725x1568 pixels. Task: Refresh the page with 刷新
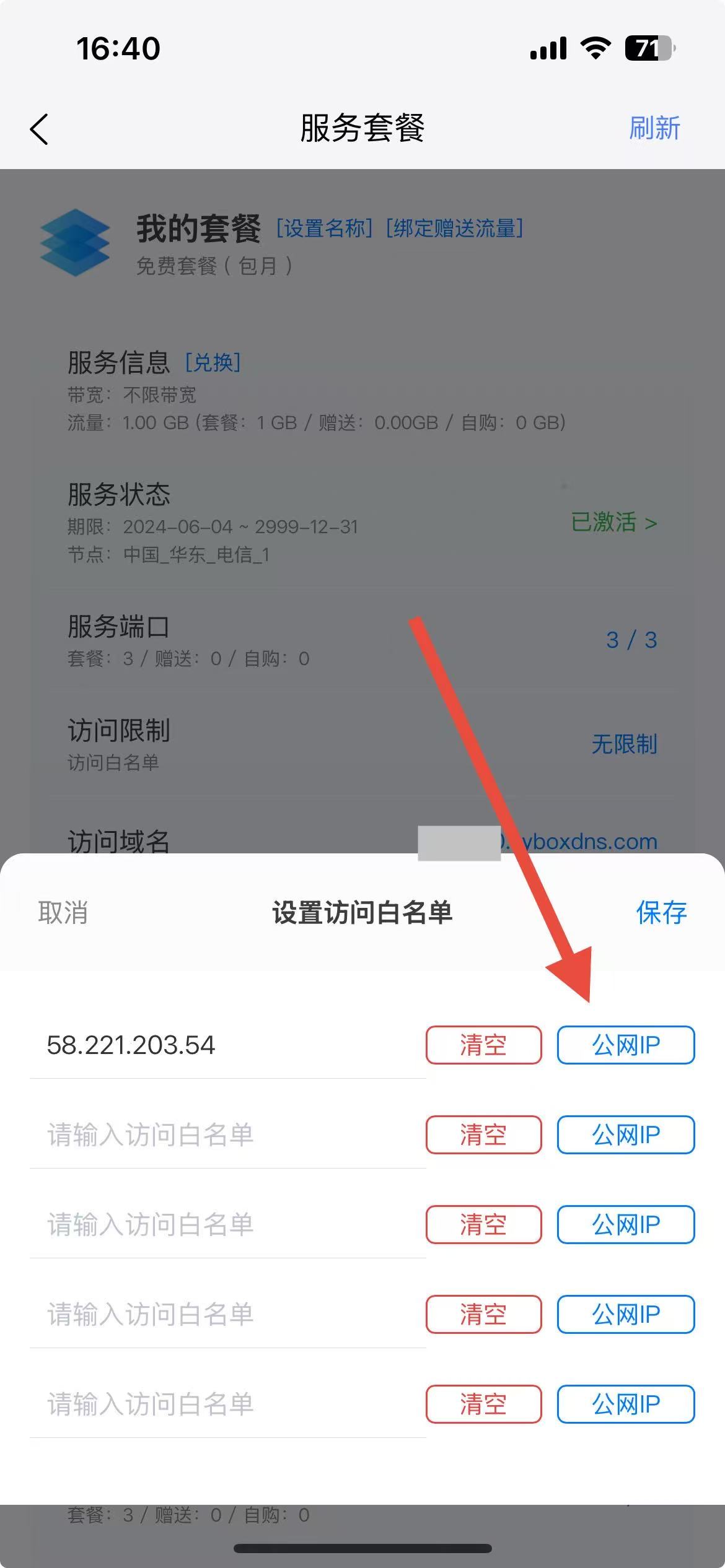(x=654, y=128)
